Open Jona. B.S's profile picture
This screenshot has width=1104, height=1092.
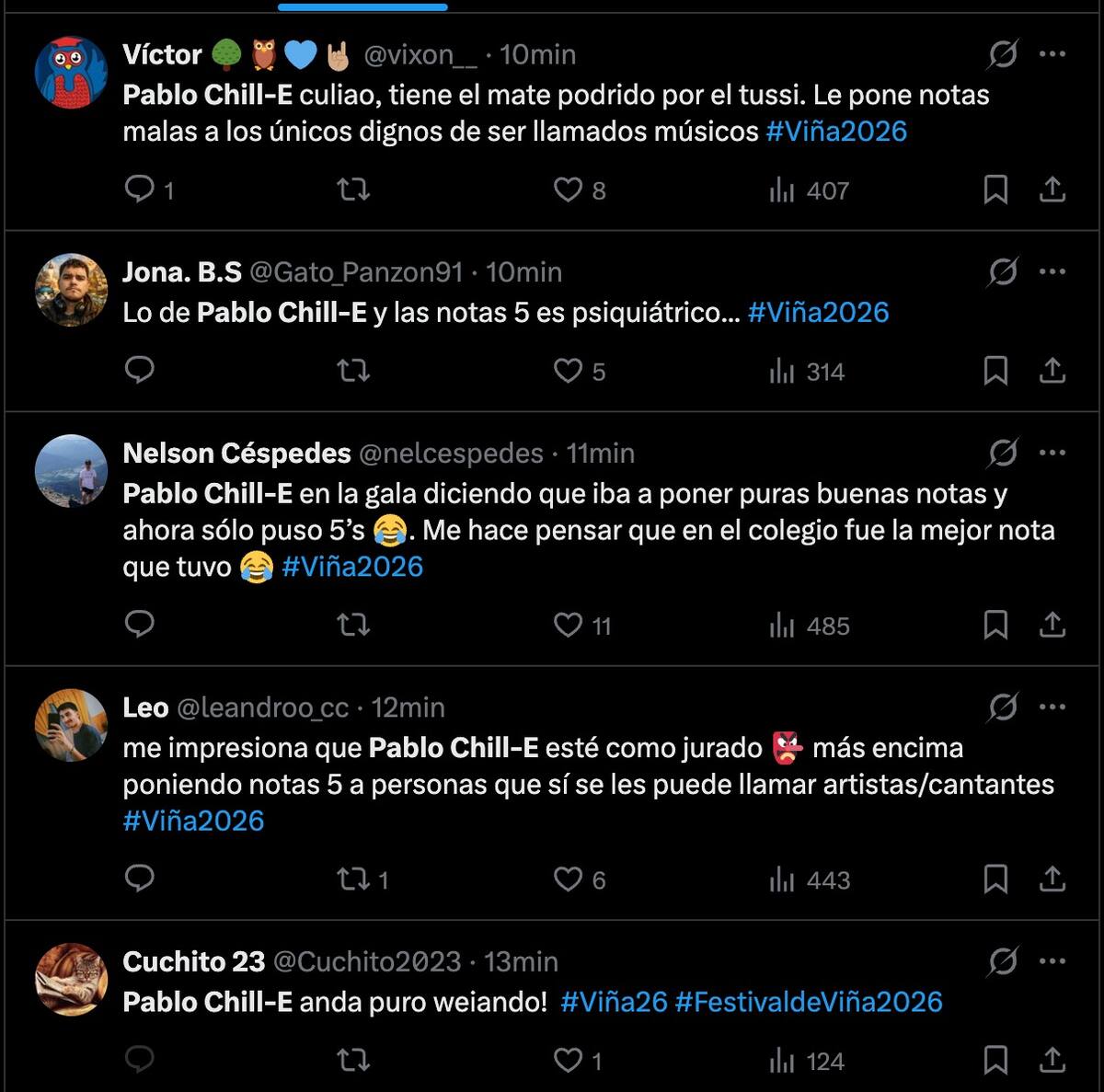[71, 290]
